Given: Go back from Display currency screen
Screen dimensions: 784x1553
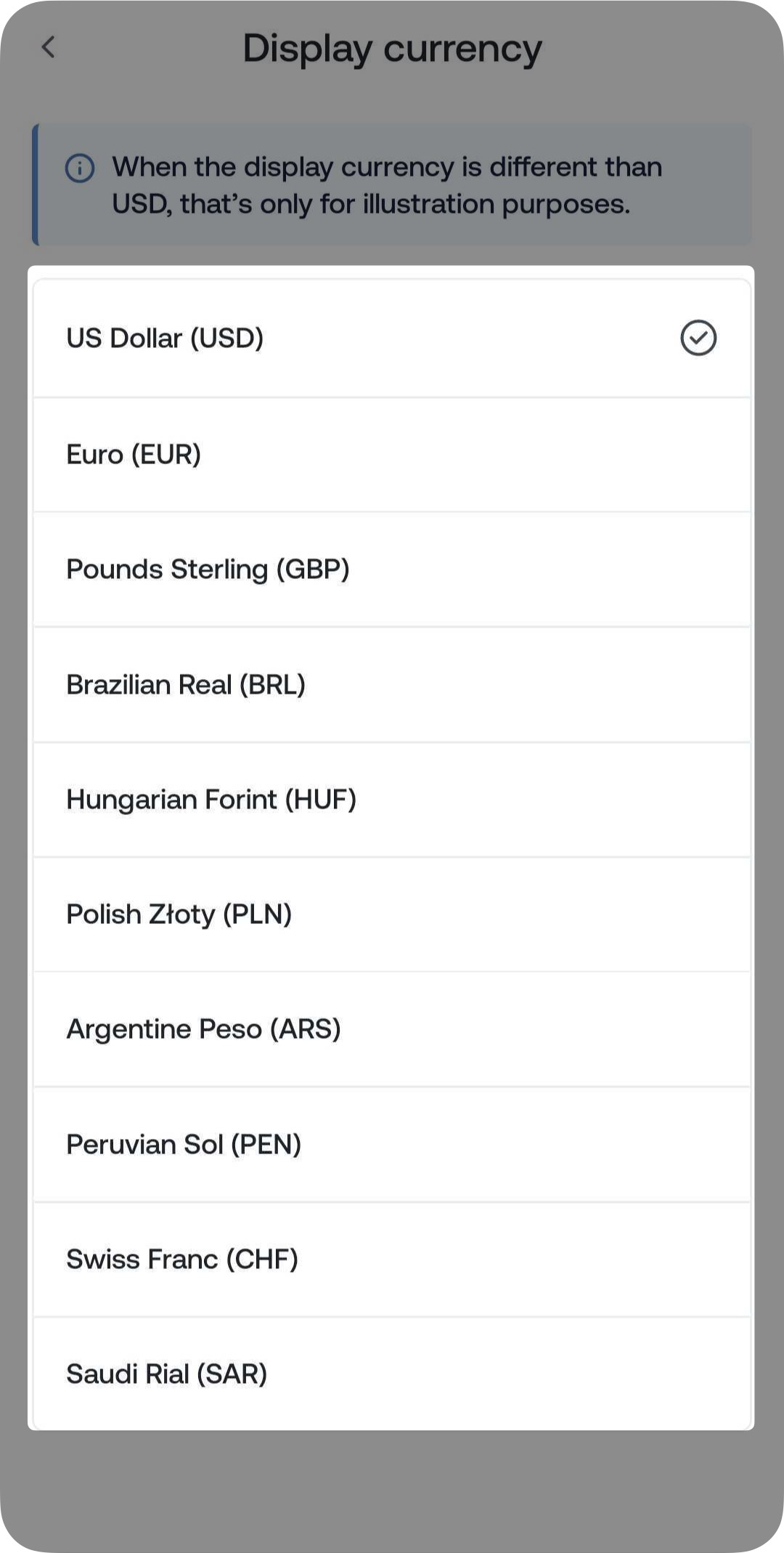Looking at the screenshot, I should 49,48.
